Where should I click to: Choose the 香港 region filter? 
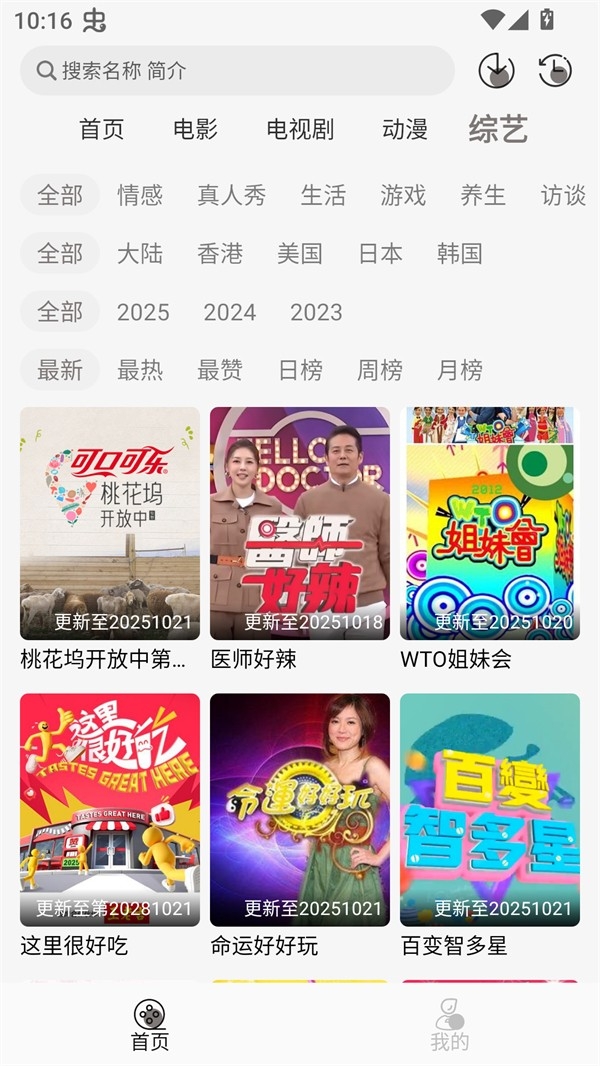(x=220, y=253)
